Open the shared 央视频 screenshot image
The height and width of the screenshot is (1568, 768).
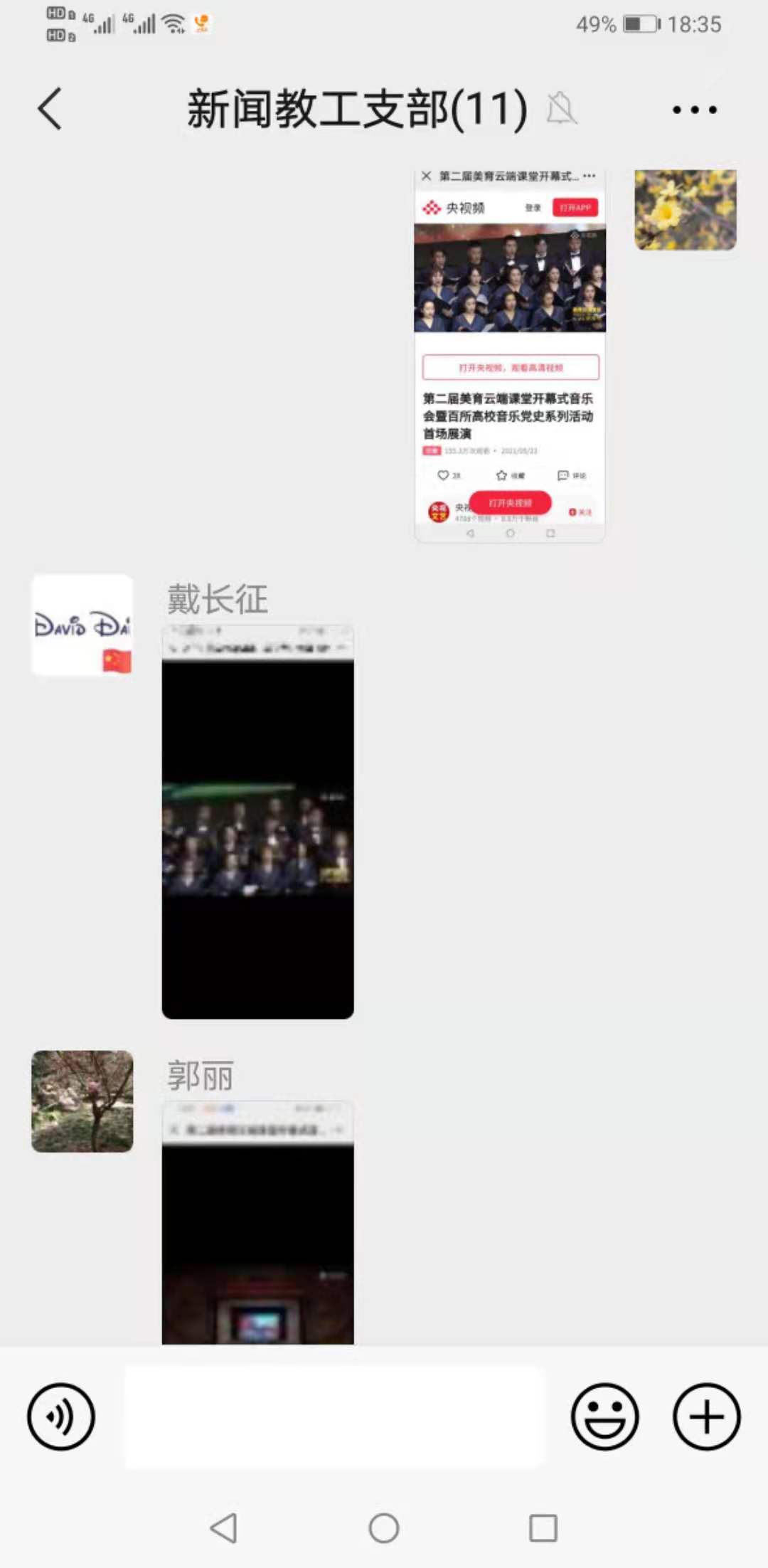click(x=510, y=356)
